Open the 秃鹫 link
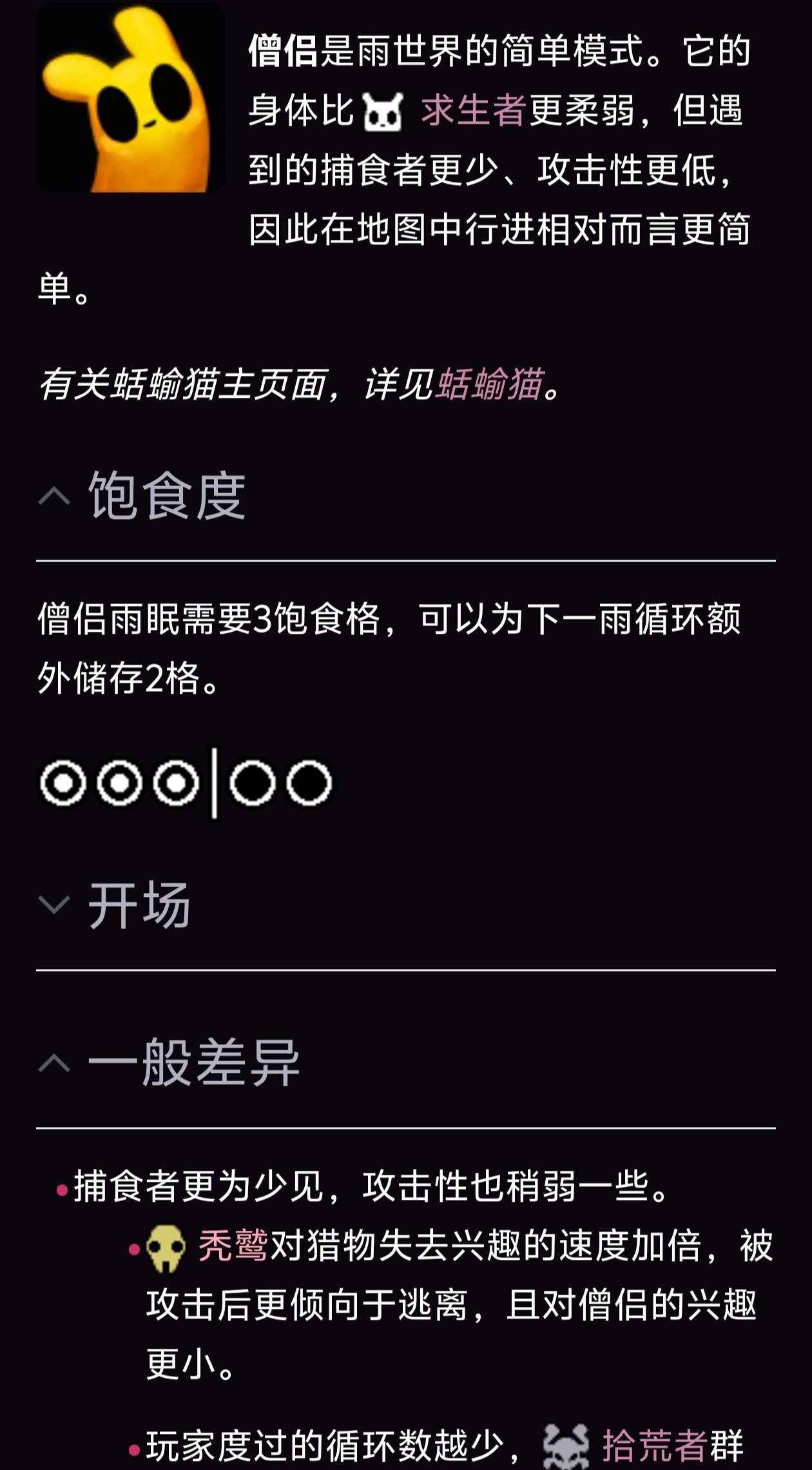Image resolution: width=812 pixels, height=1470 pixels. click(233, 1246)
